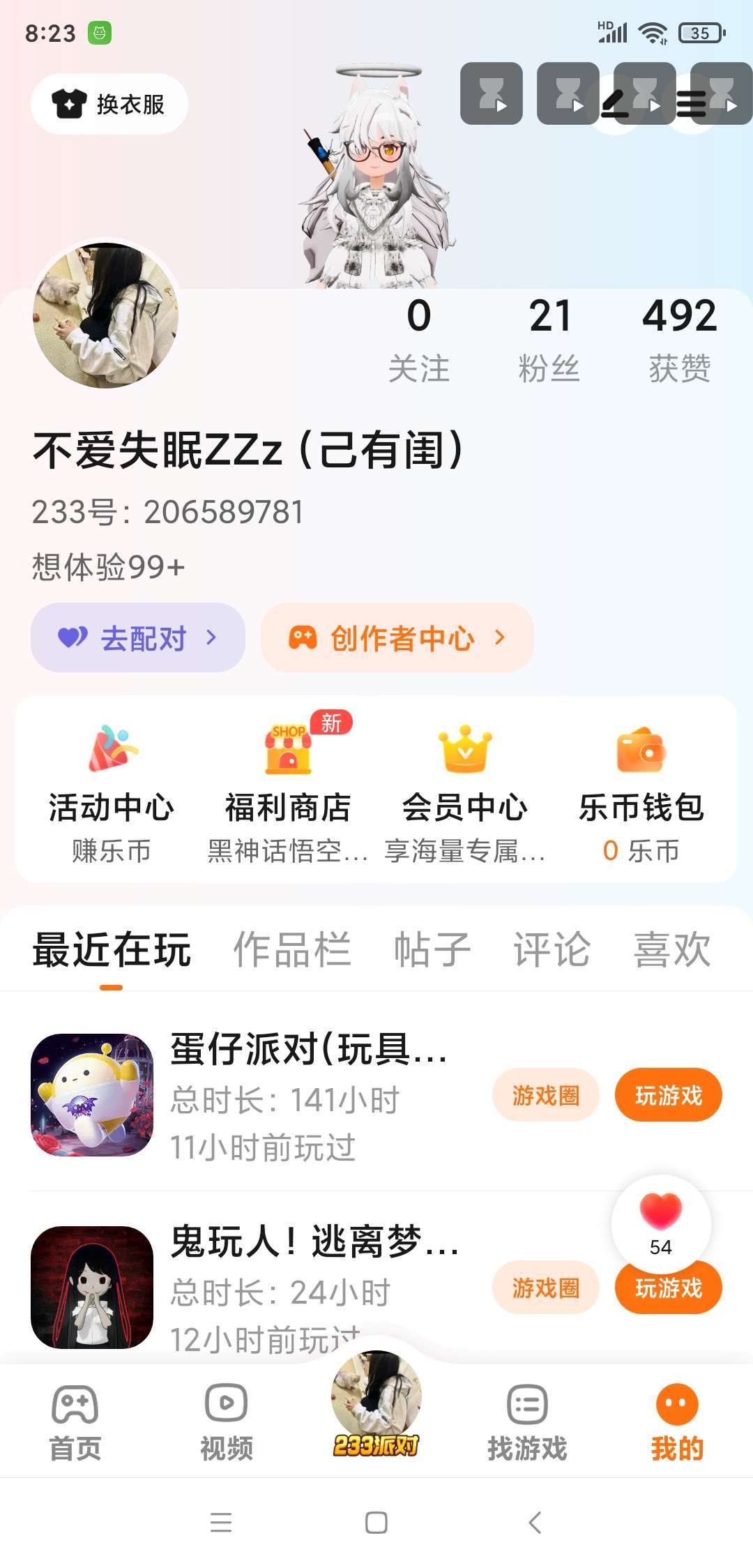Viewport: 753px width, 1568px height.
Task: Switch to the 作品栏 tab
Action: tap(292, 949)
